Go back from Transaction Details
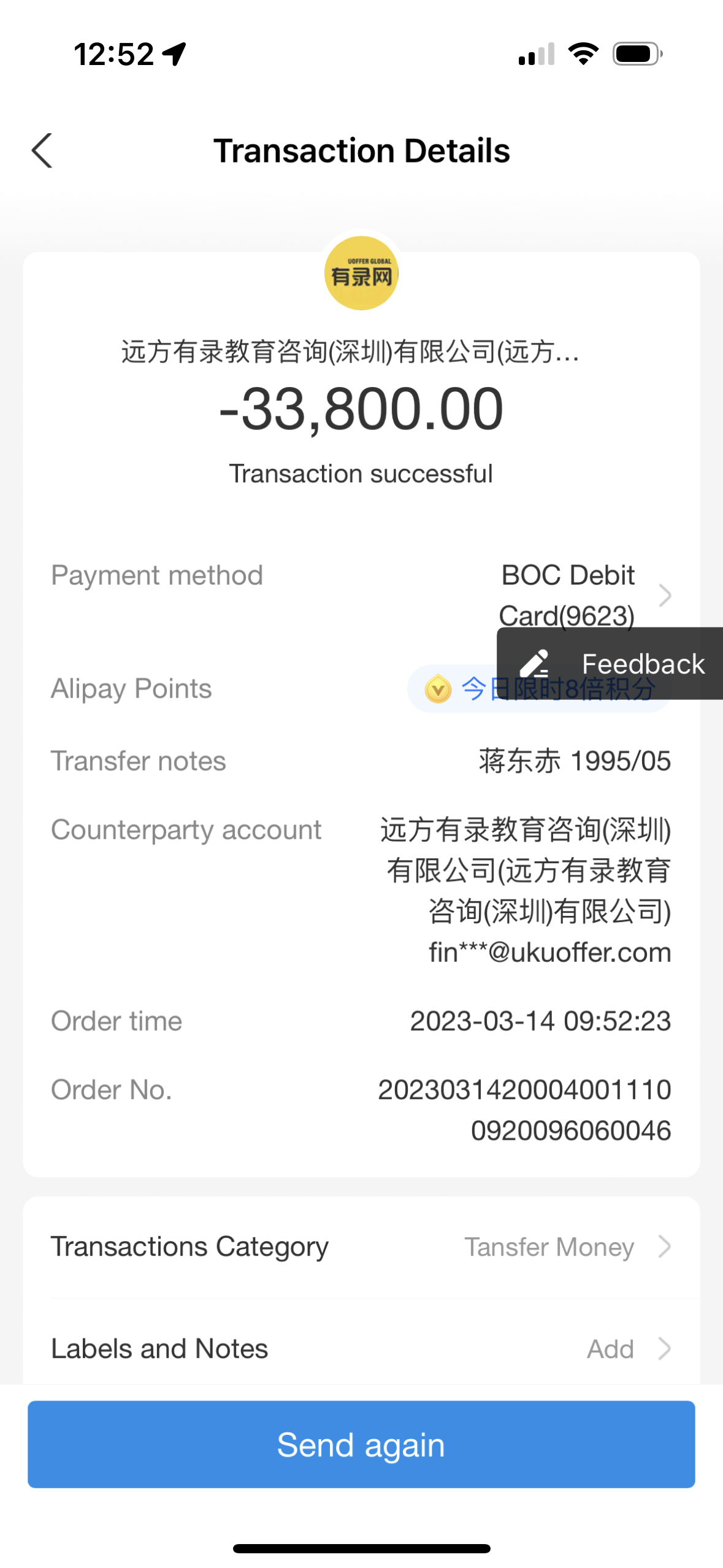Image resolution: width=723 pixels, height=1568 pixels. [x=42, y=150]
